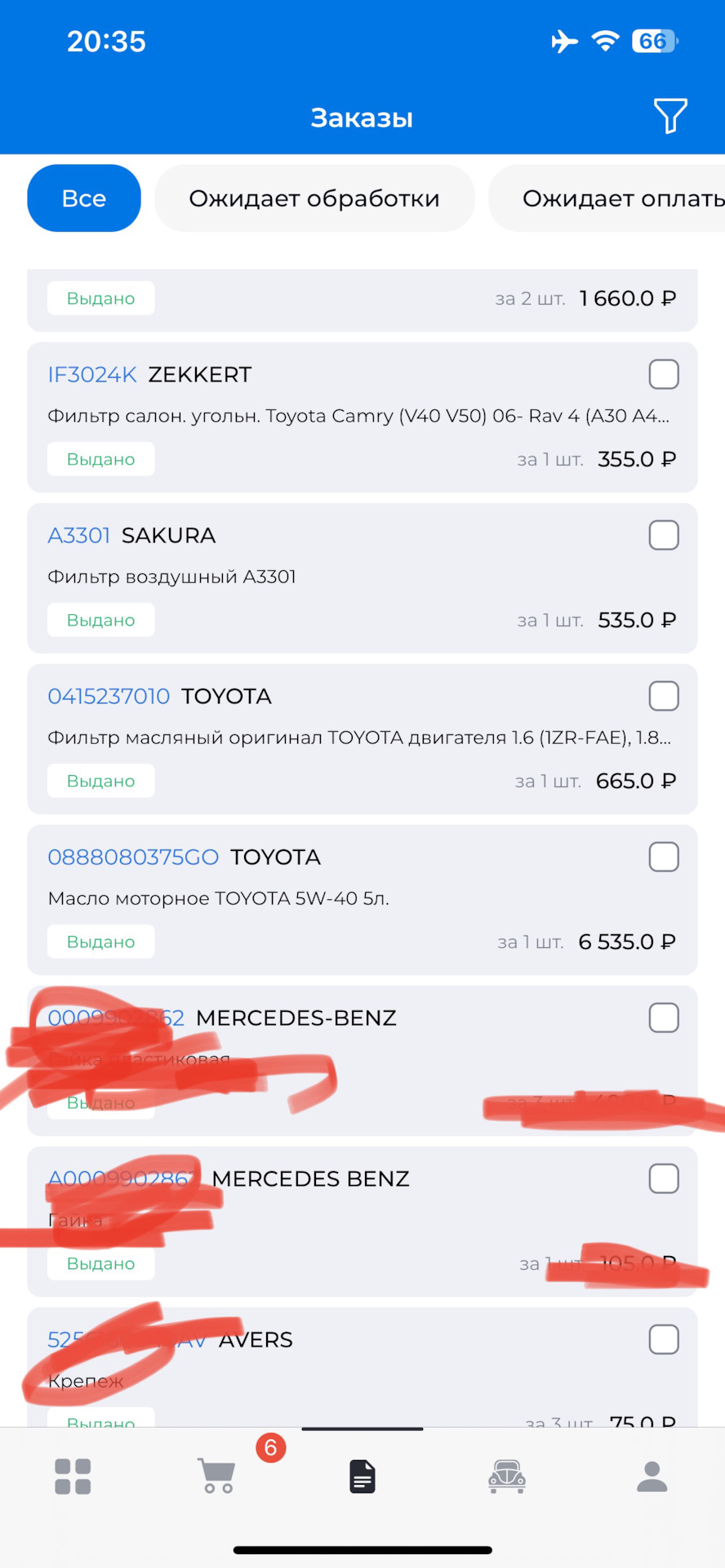The height and width of the screenshot is (1568, 725).
Task: Open the IF3024K article link
Action: click(92, 375)
